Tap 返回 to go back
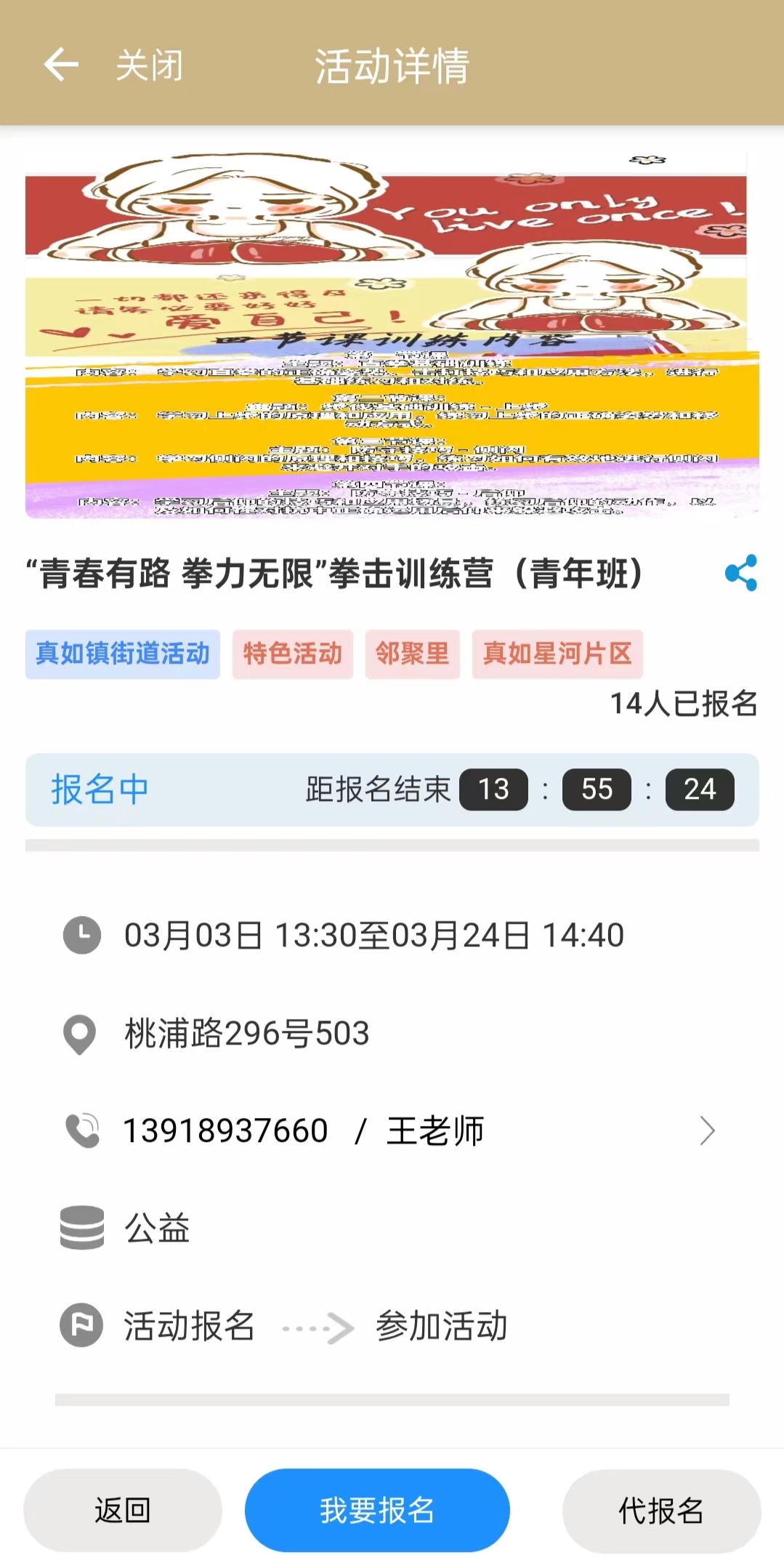 click(123, 1510)
